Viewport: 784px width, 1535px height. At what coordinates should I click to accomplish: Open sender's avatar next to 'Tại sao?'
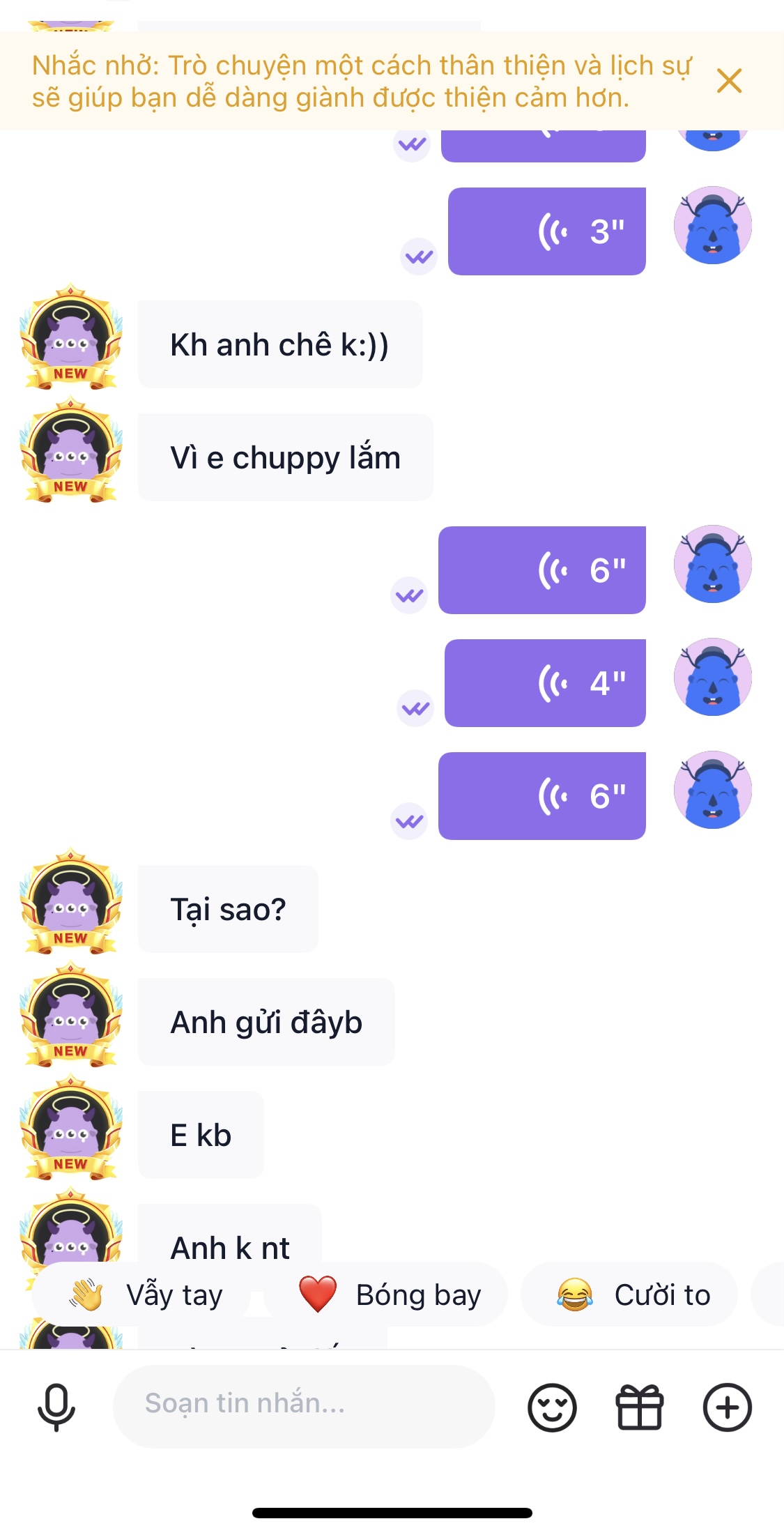(71, 903)
